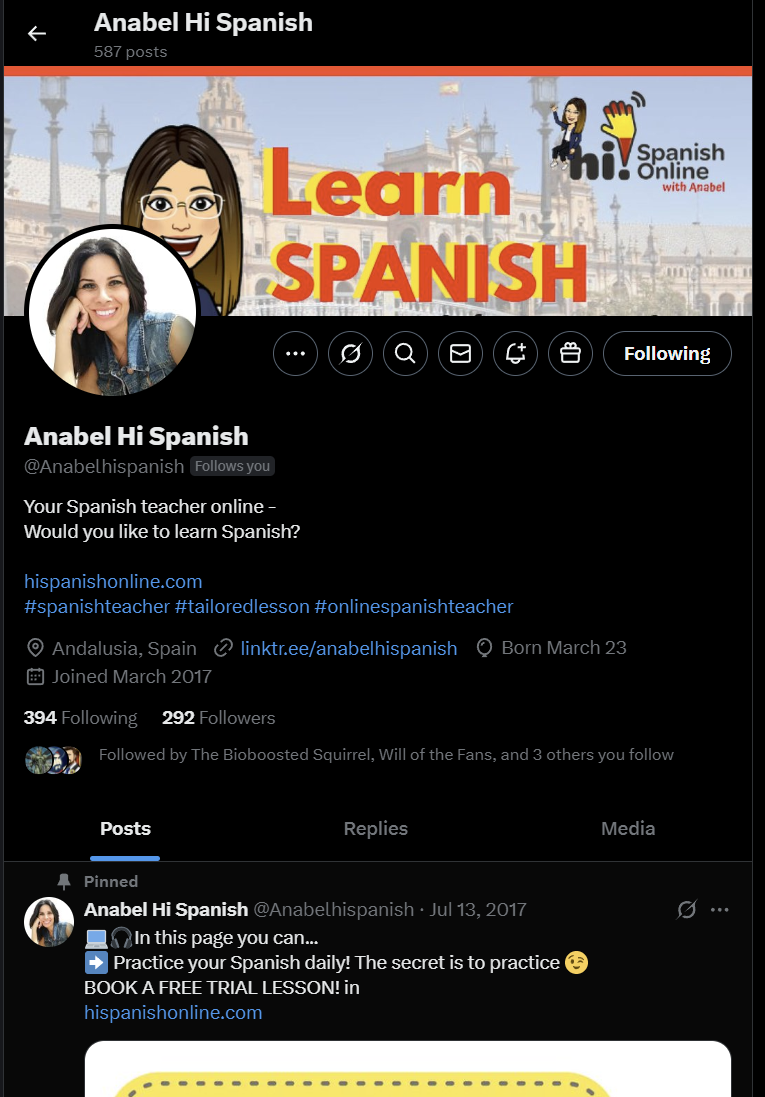This screenshot has width=765, height=1097.
Task: Open hispanishonline.com link in bio
Action: tap(113, 581)
